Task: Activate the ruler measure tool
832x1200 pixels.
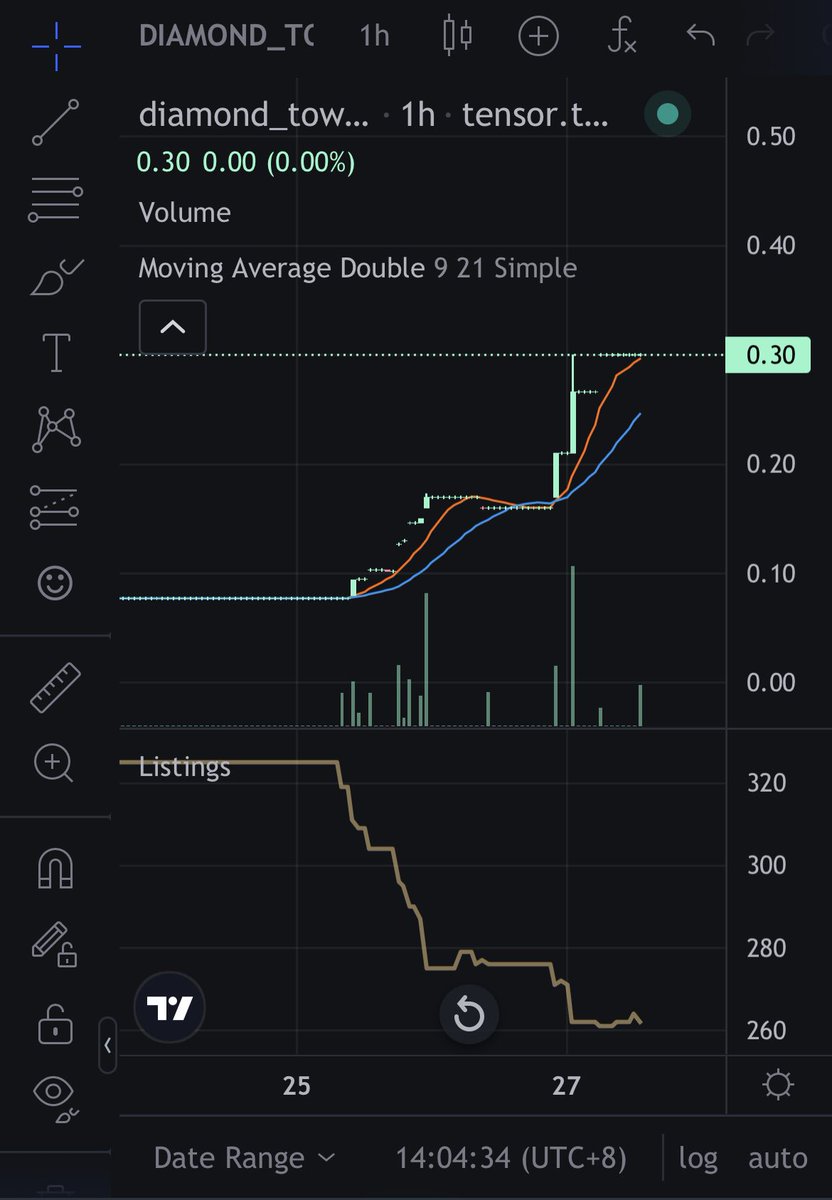Action: click(x=56, y=687)
